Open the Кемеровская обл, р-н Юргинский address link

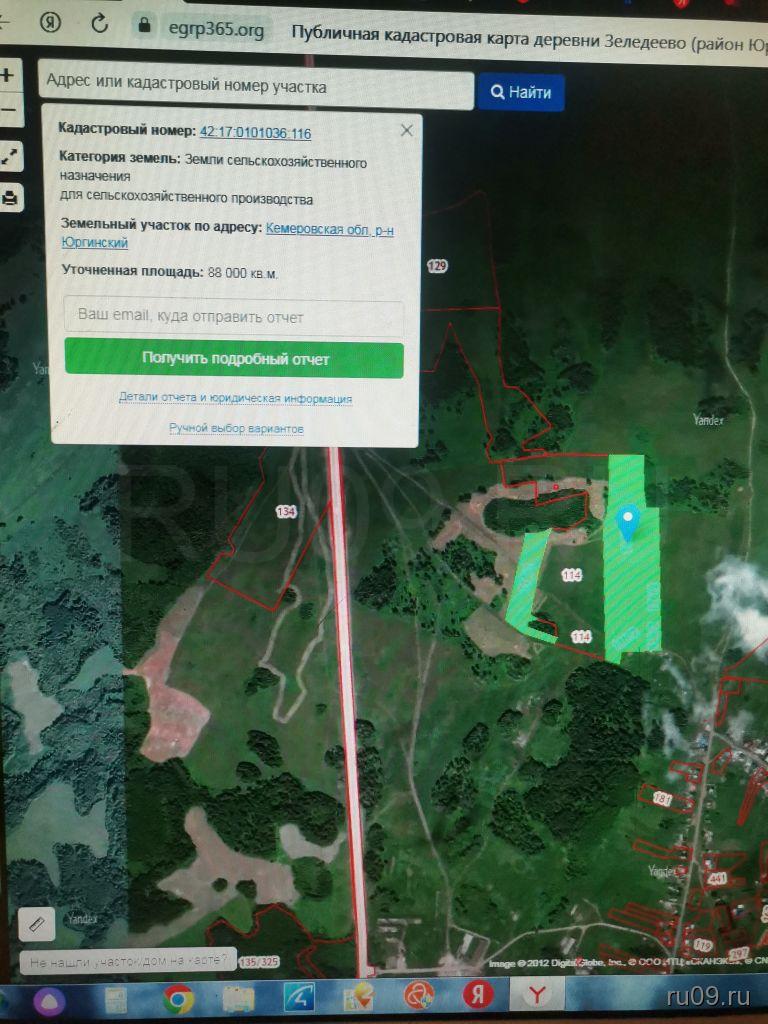click(330, 230)
